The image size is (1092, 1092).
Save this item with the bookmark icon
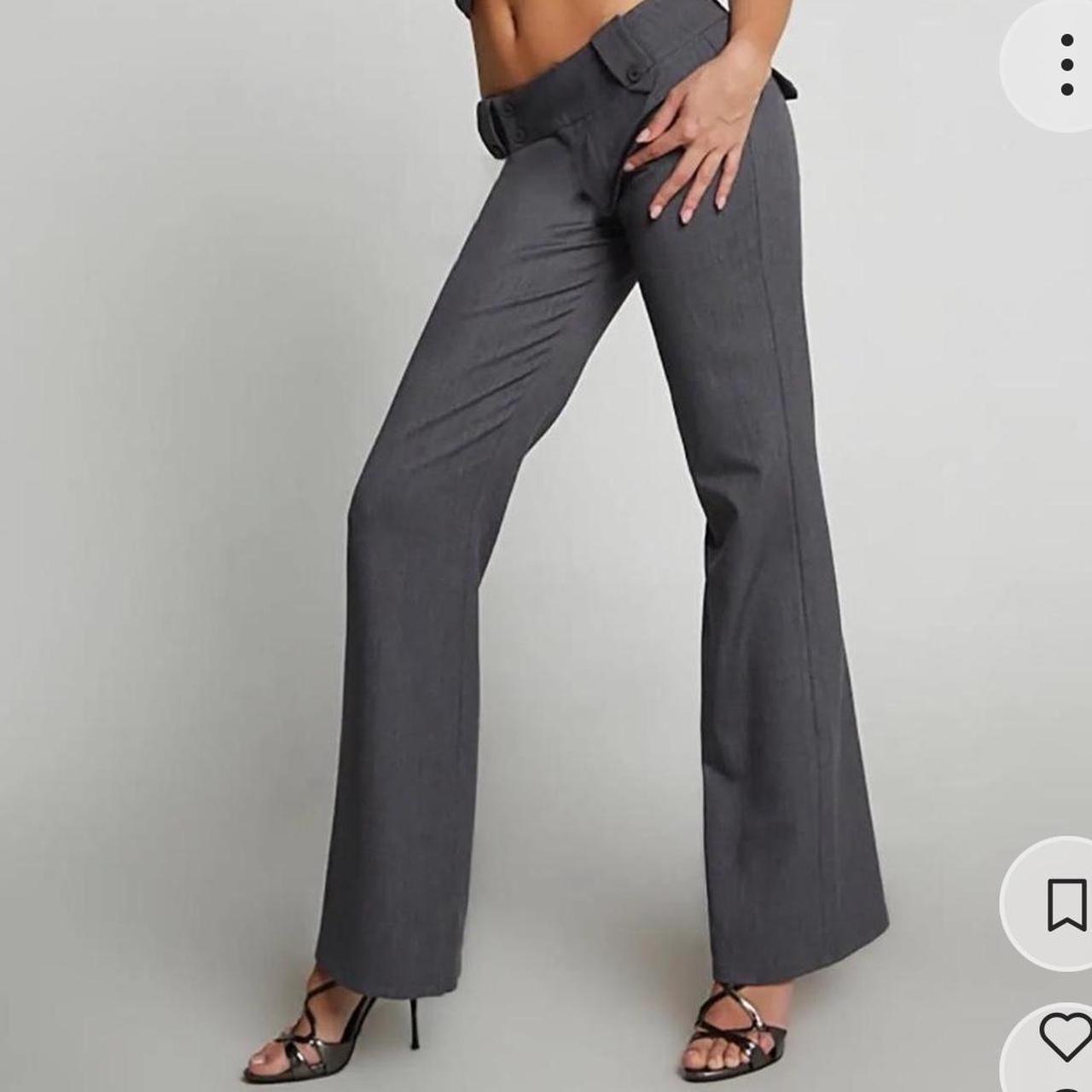coord(1066,904)
